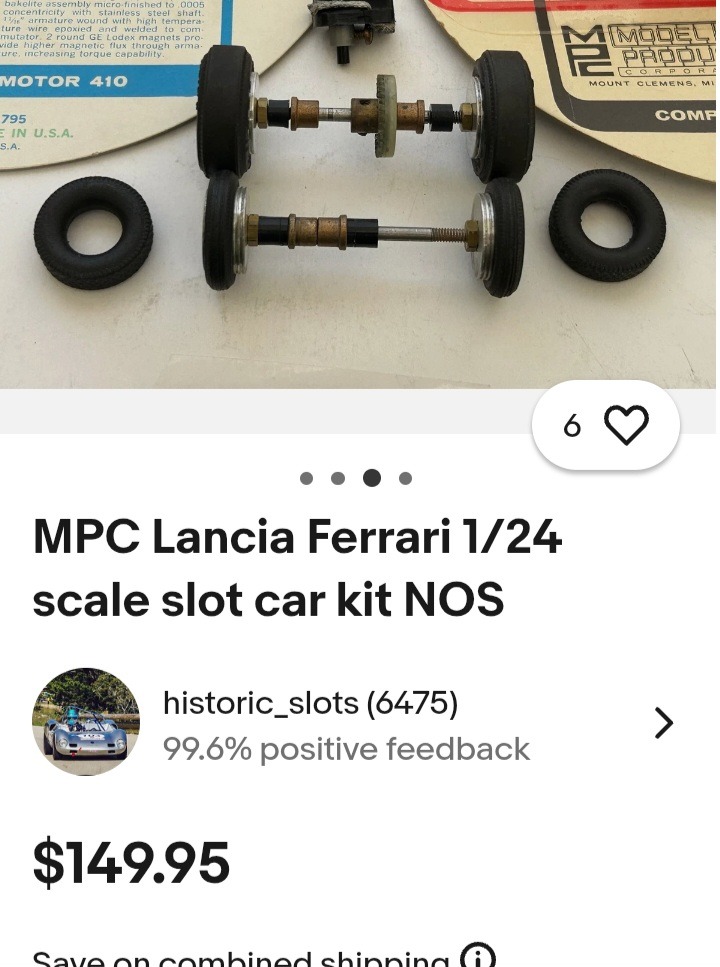Add this slot car kit to watchlist
Viewport: 720px width, 967px height.
(626, 426)
